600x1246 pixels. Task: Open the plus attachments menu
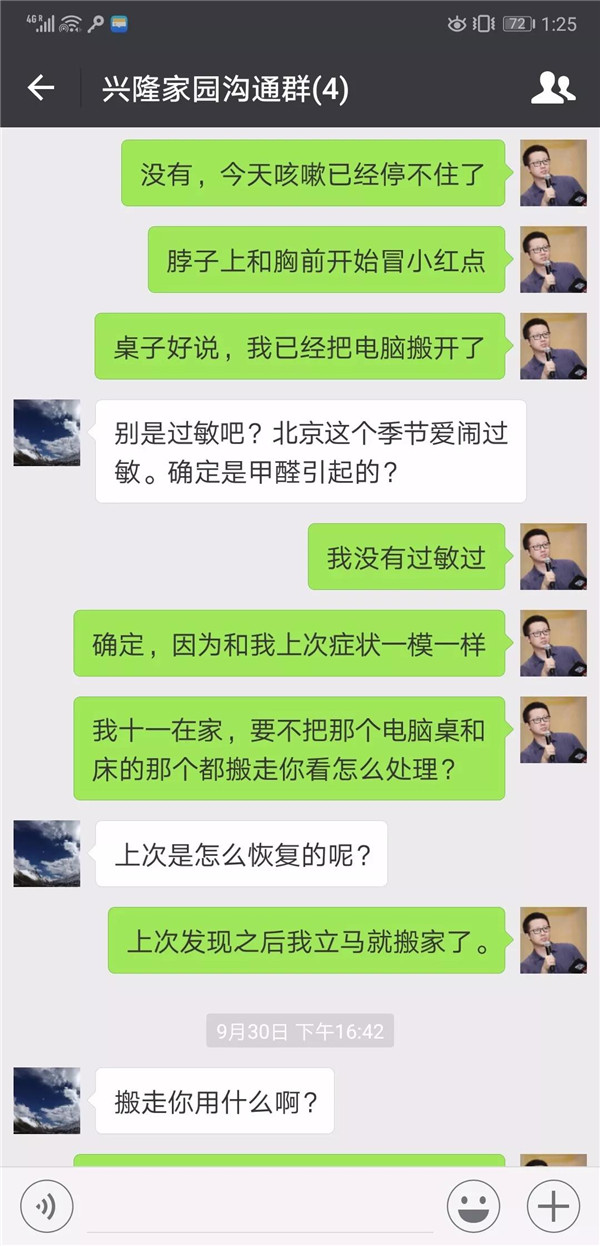[x=553, y=1206]
